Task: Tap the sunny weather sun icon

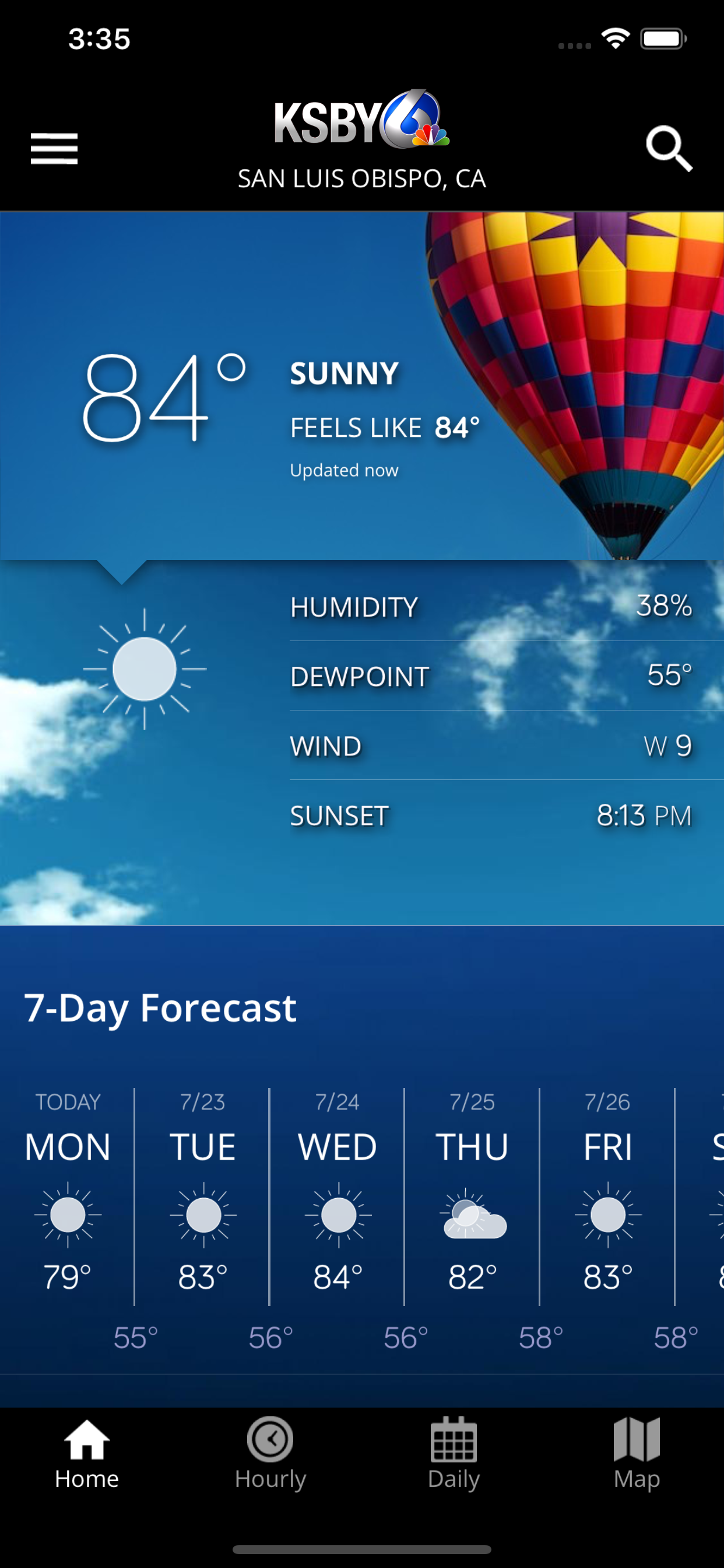Action: 146,668
